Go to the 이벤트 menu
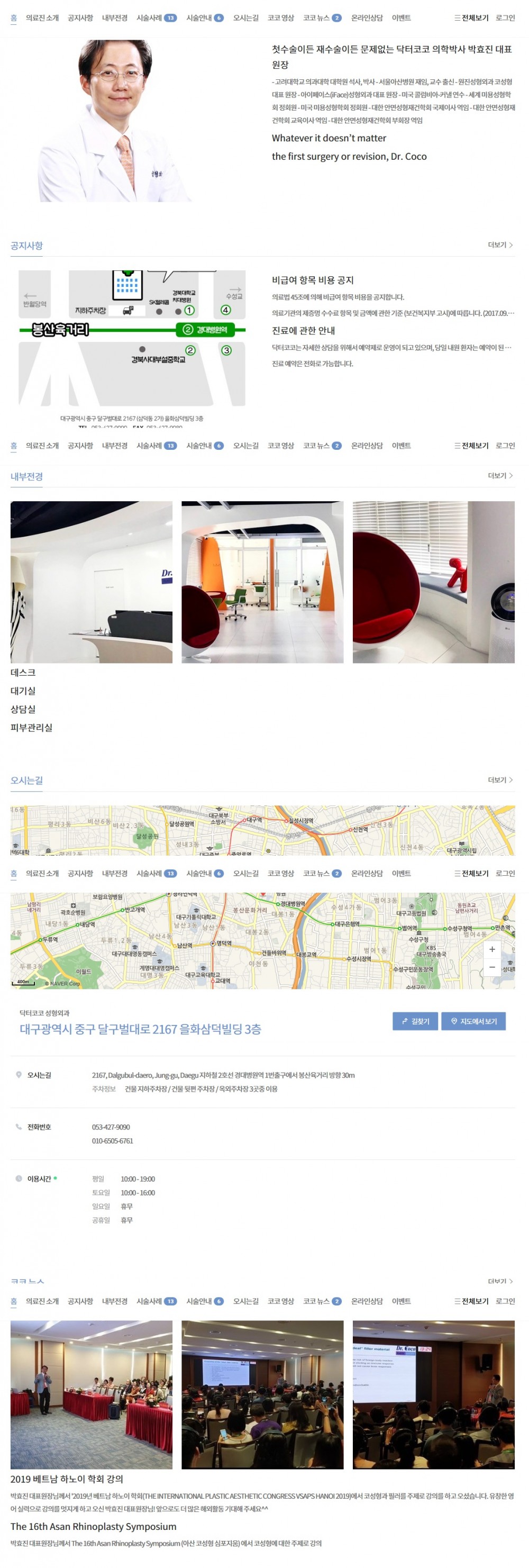529x1568 pixels. (x=401, y=19)
